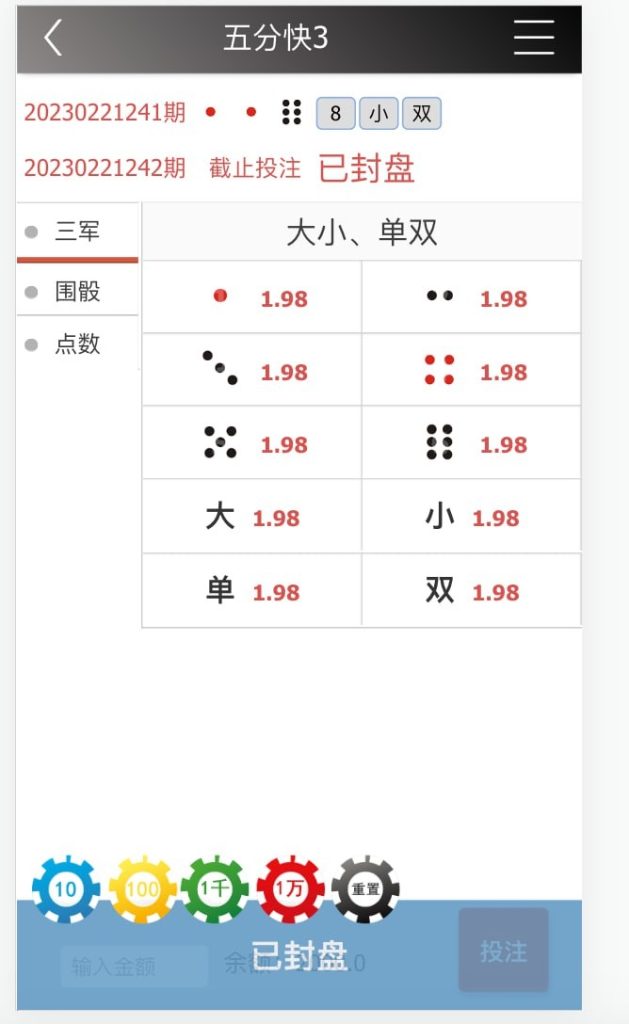Go back using the header arrow
The image size is (629, 1024).
pyautogui.click(x=53, y=38)
